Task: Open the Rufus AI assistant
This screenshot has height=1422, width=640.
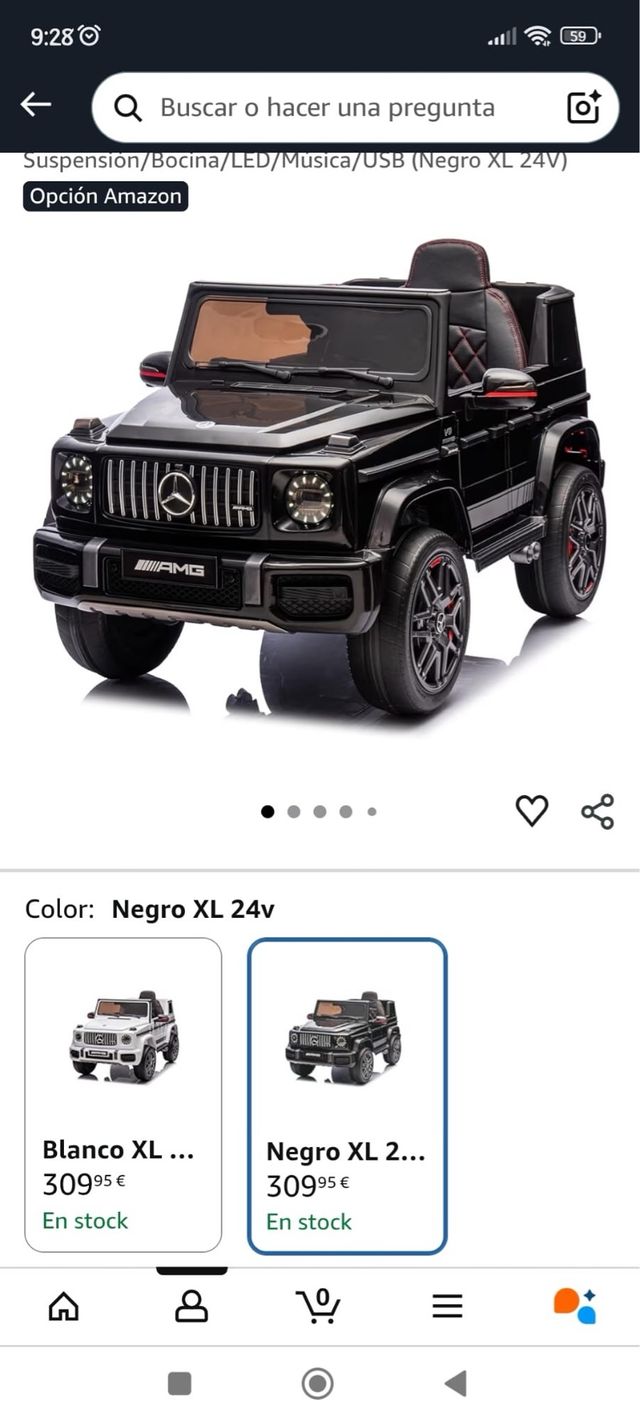Action: [575, 1306]
